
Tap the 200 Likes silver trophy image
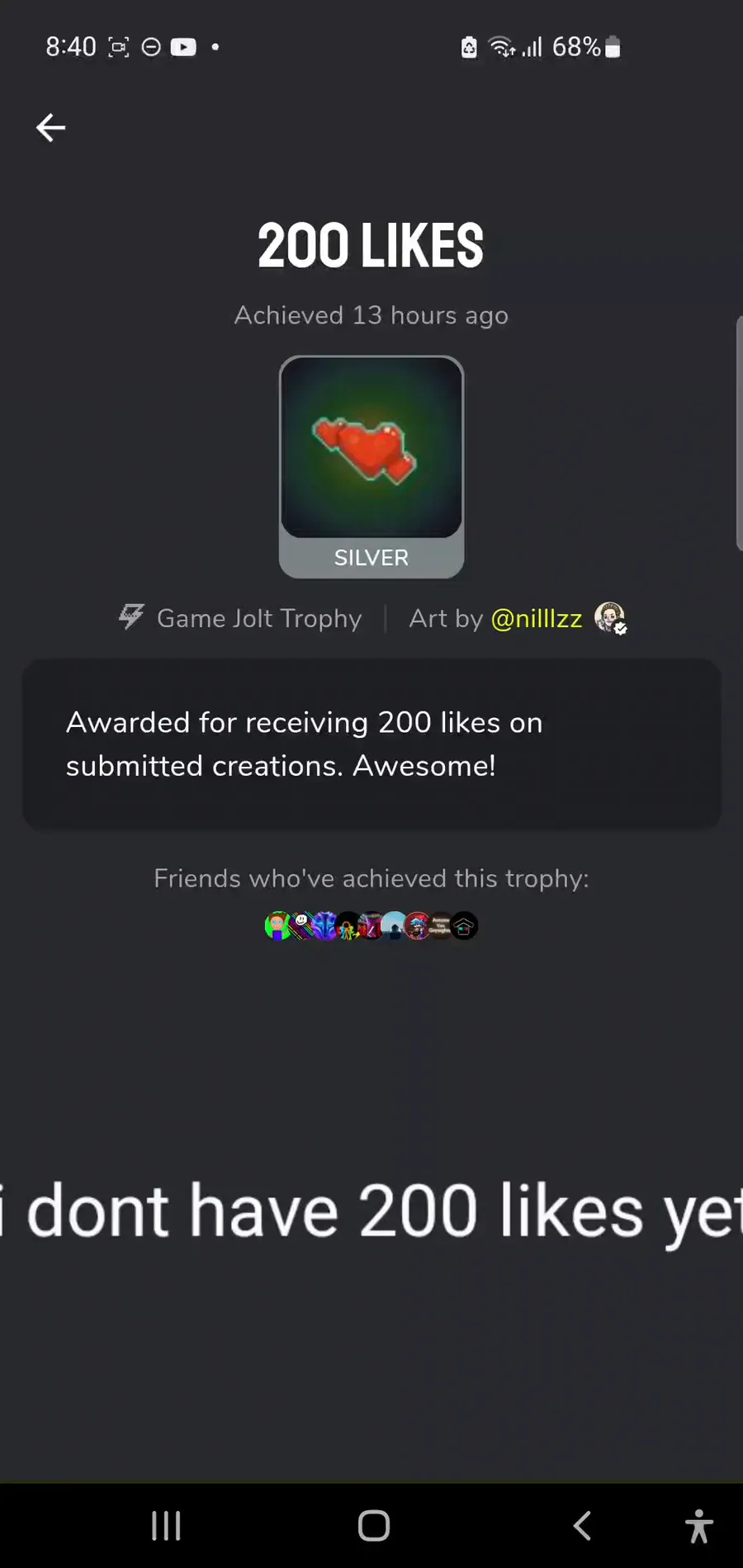click(x=371, y=467)
